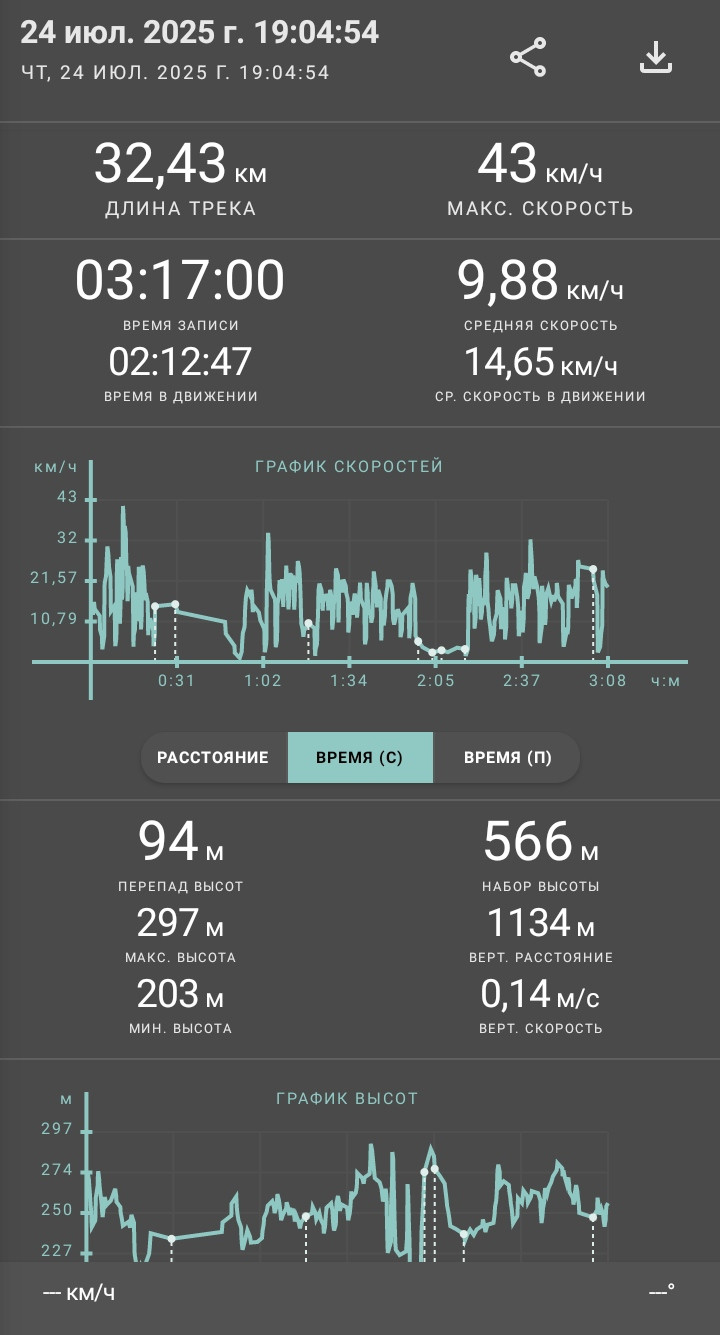This screenshot has height=1335, width=720.
Task: Share this track
Action: (x=528, y=57)
